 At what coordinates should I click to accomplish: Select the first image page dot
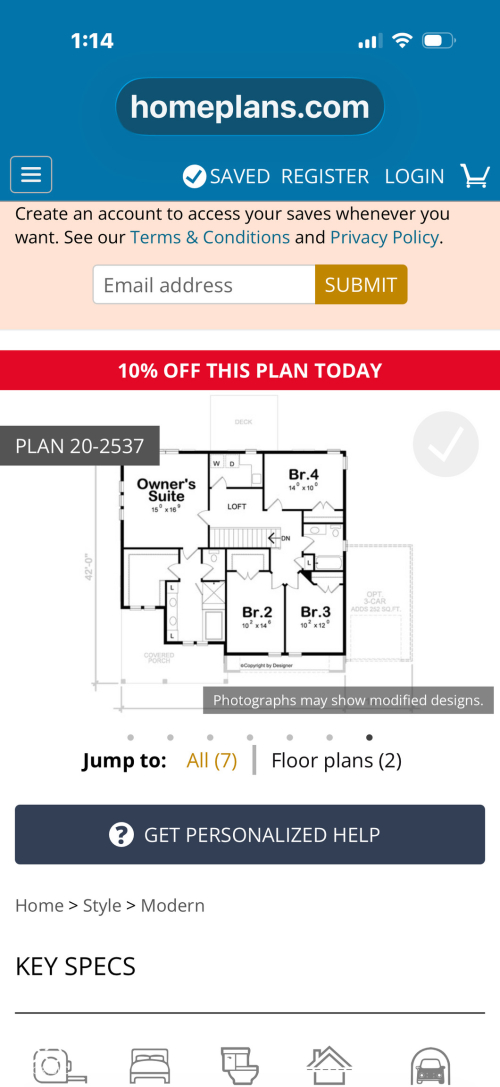point(130,738)
